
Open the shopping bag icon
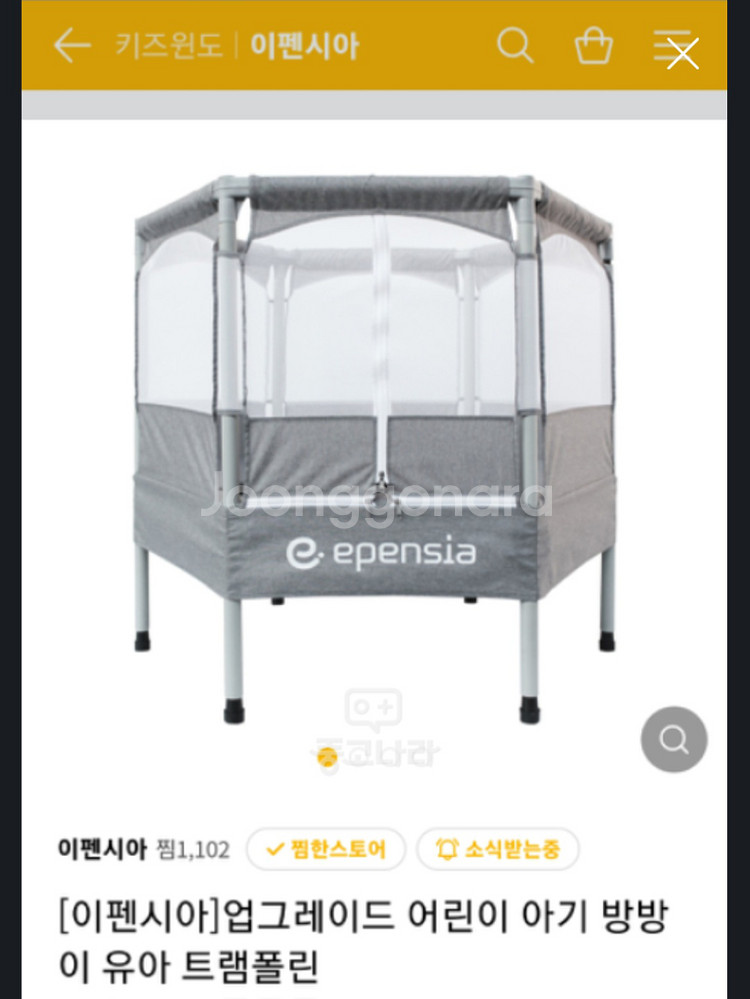point(593,45)
